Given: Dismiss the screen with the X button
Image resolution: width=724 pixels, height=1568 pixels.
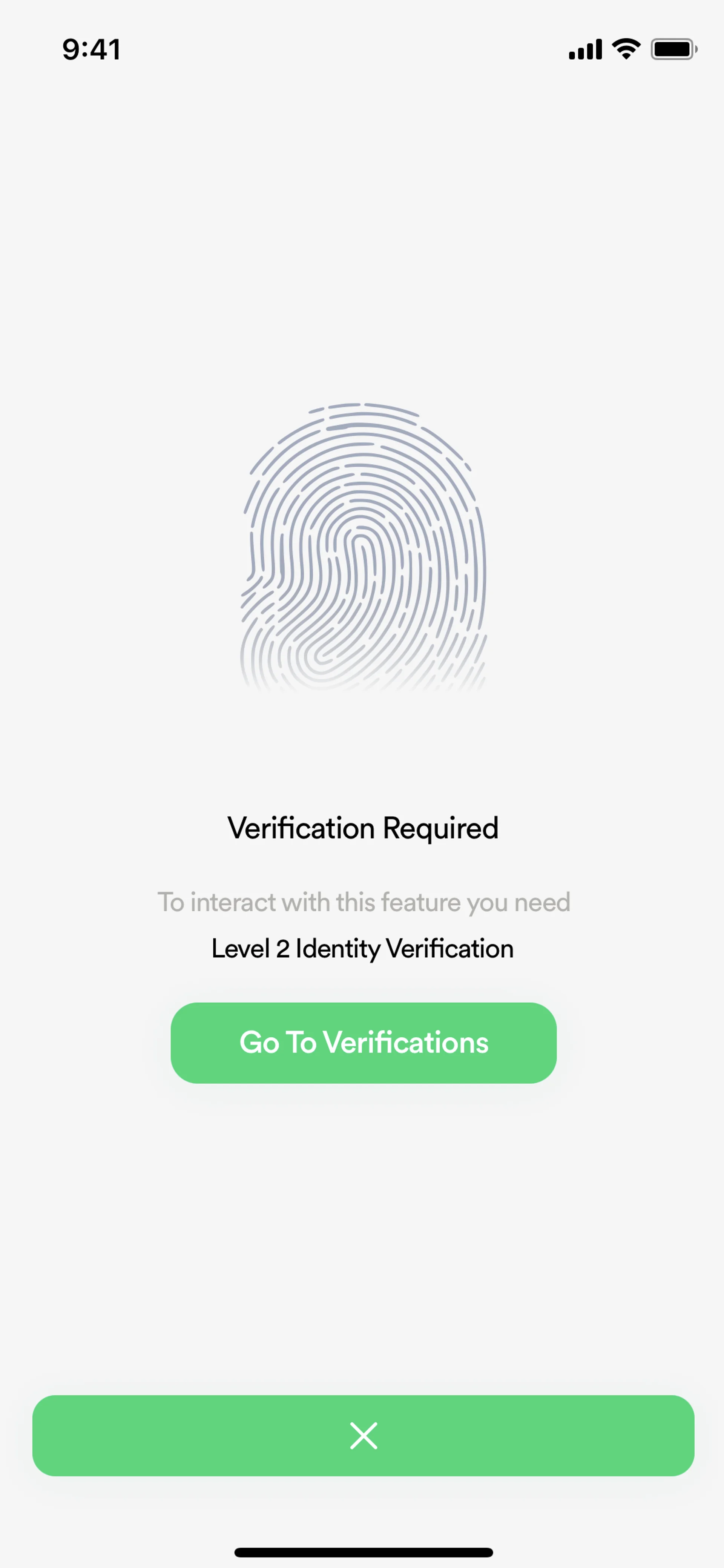Looking at the screenshot, I should tap(363, 1436).
